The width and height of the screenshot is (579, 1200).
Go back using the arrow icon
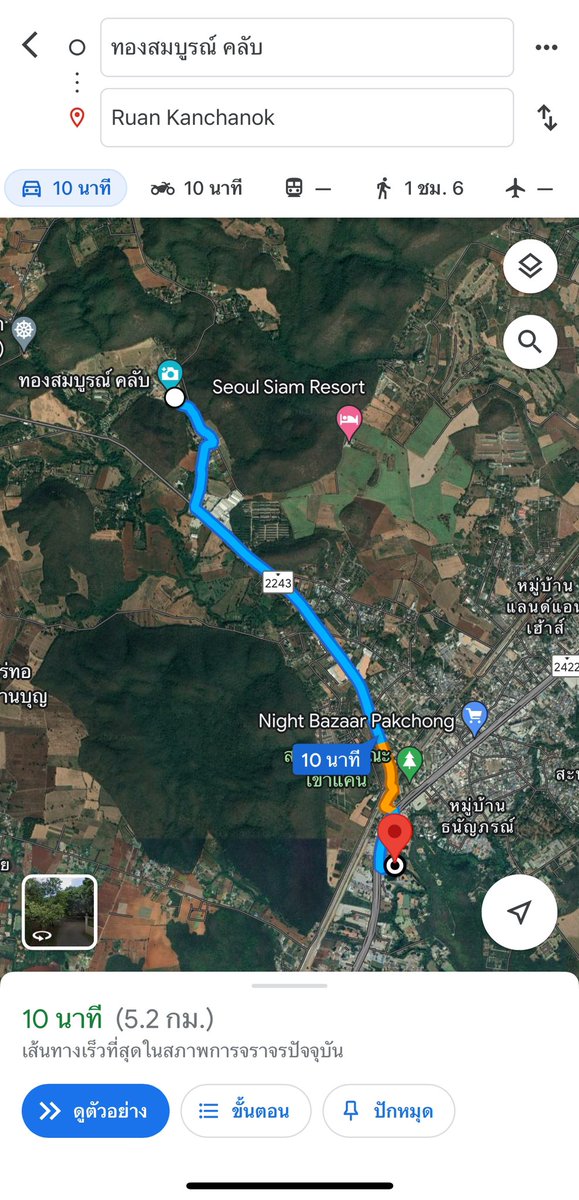tap(30, 46)
